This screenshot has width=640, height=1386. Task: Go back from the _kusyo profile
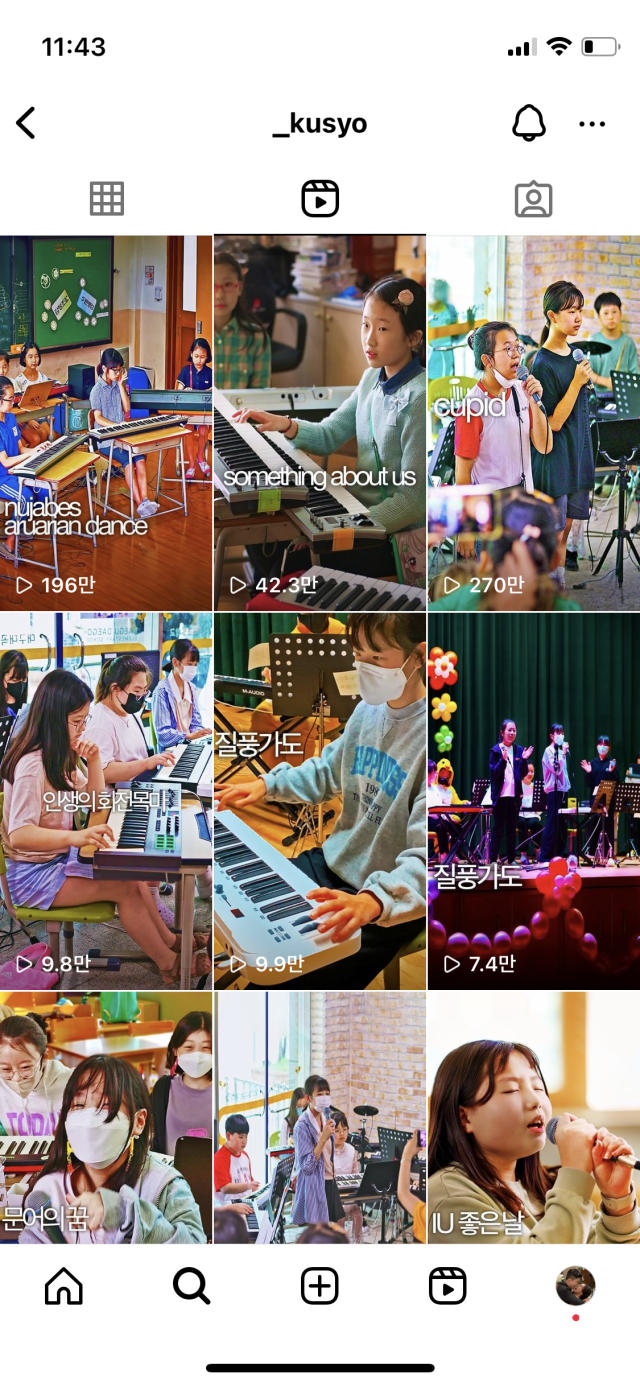click(x=26, y=124)
